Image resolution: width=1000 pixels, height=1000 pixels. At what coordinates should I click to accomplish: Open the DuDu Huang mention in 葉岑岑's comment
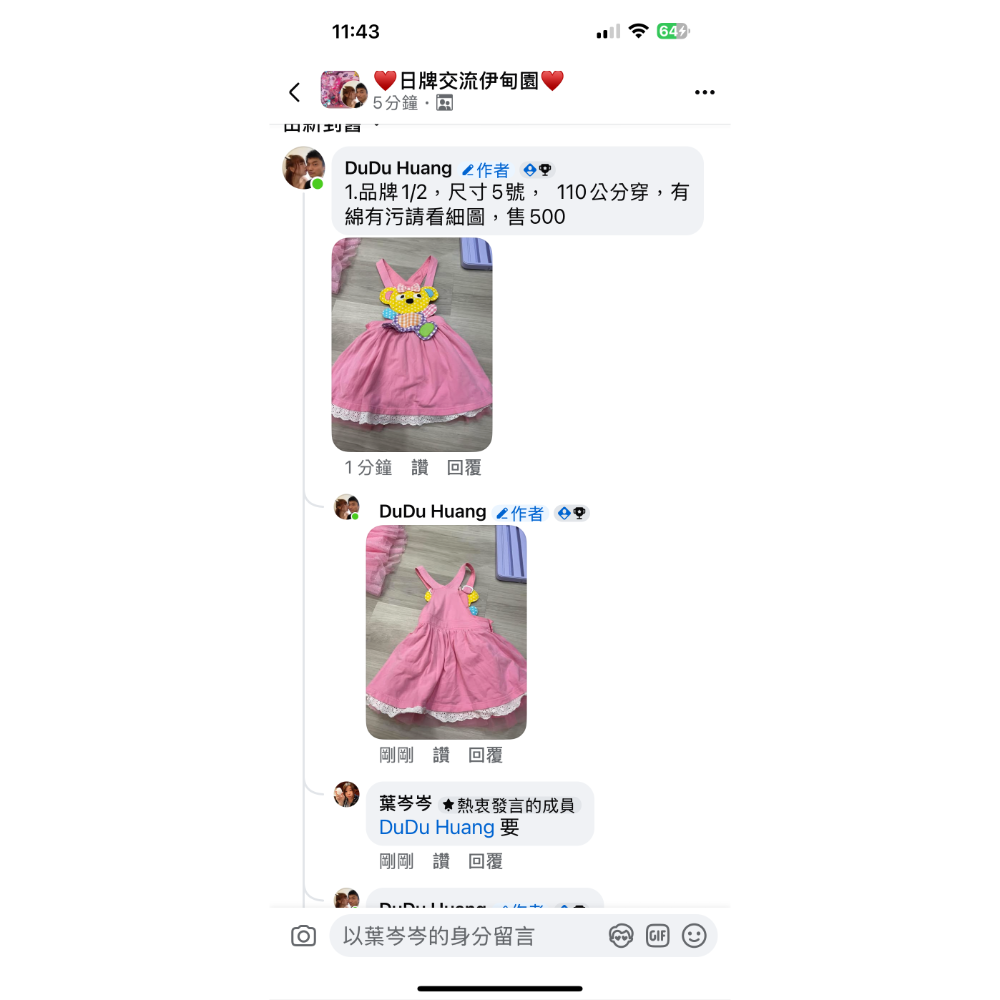[x=436, y=827]
